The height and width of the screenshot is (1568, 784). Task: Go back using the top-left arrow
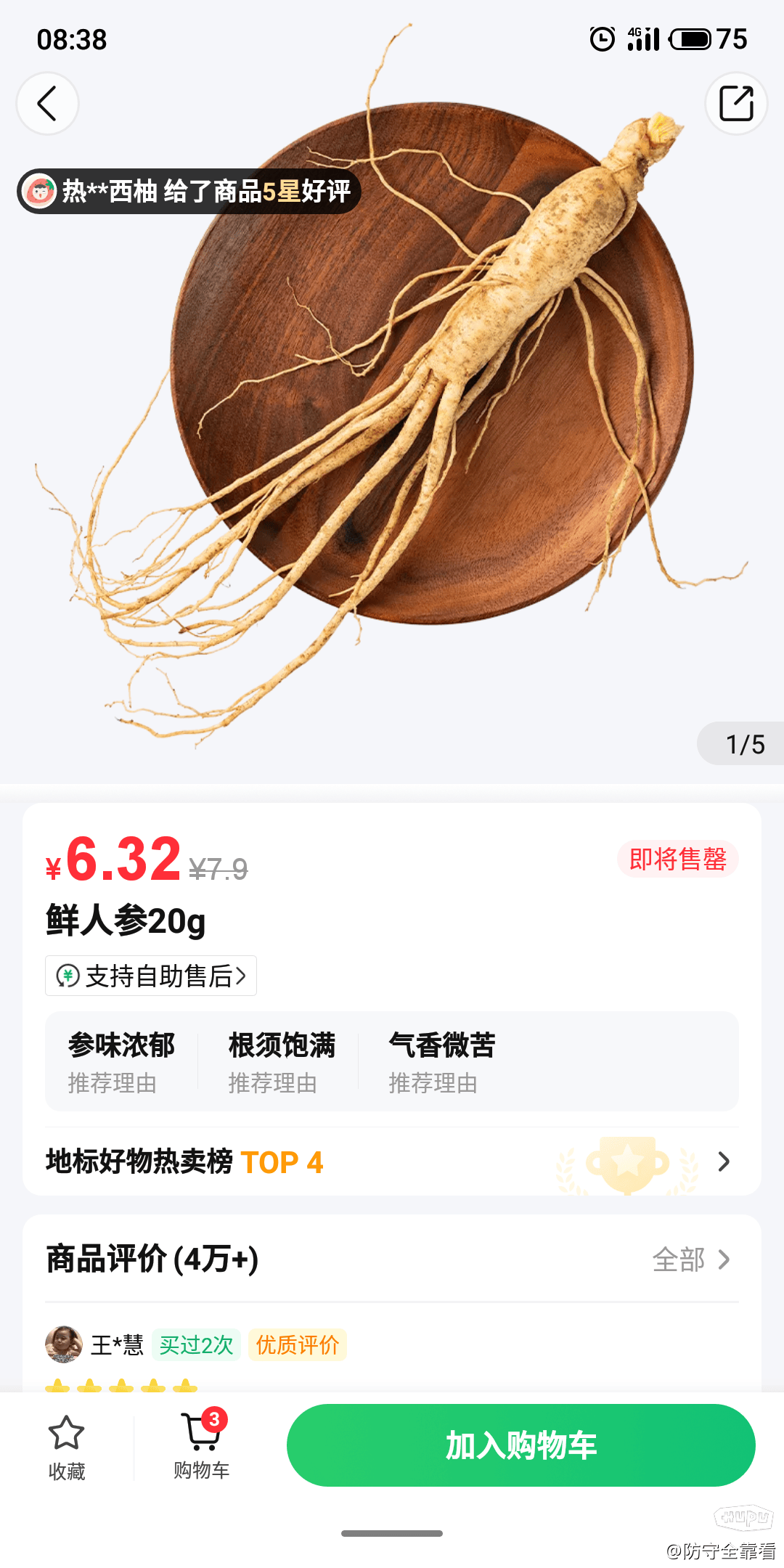click(x=47, y=104)
